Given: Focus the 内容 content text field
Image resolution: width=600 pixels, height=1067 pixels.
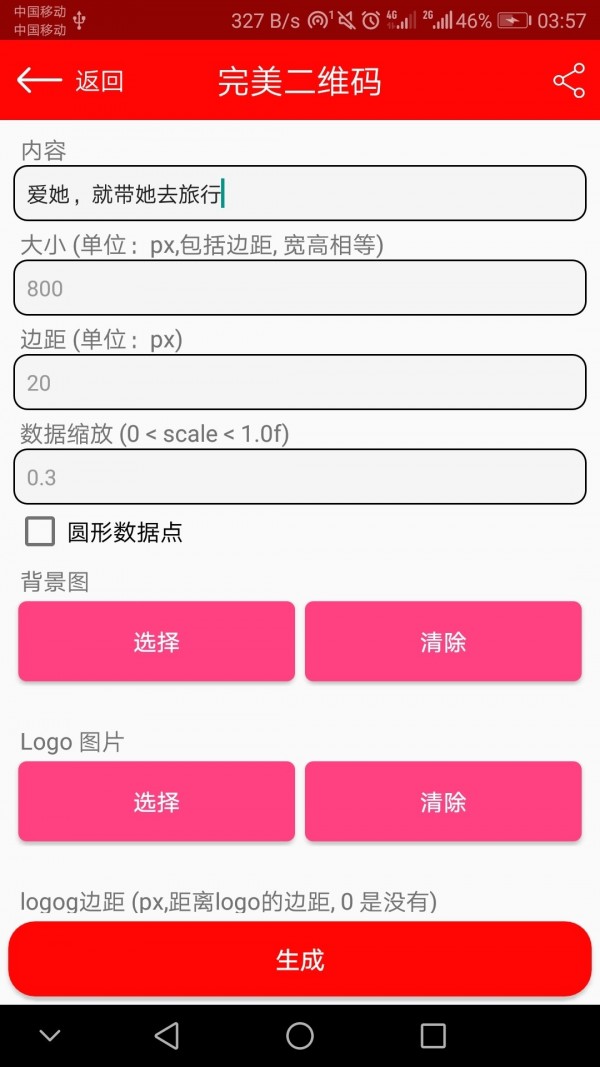Looking at the screenshot, I should (x=299, y=193).
